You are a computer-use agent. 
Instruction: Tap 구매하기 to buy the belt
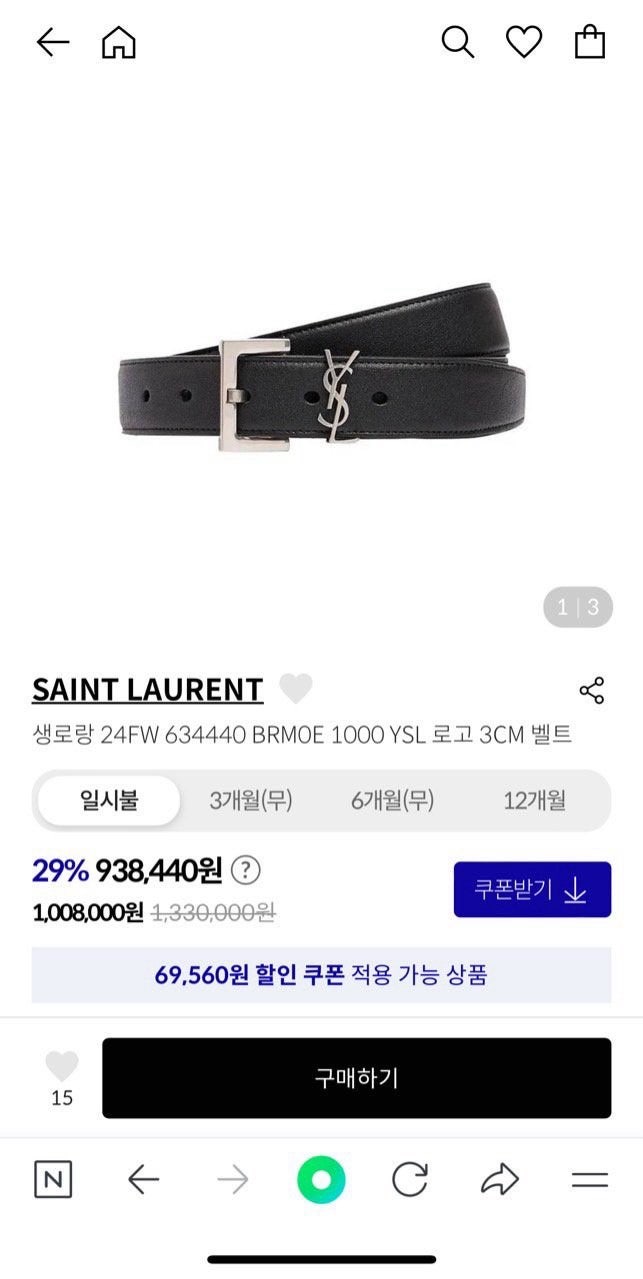(356, 1077)
